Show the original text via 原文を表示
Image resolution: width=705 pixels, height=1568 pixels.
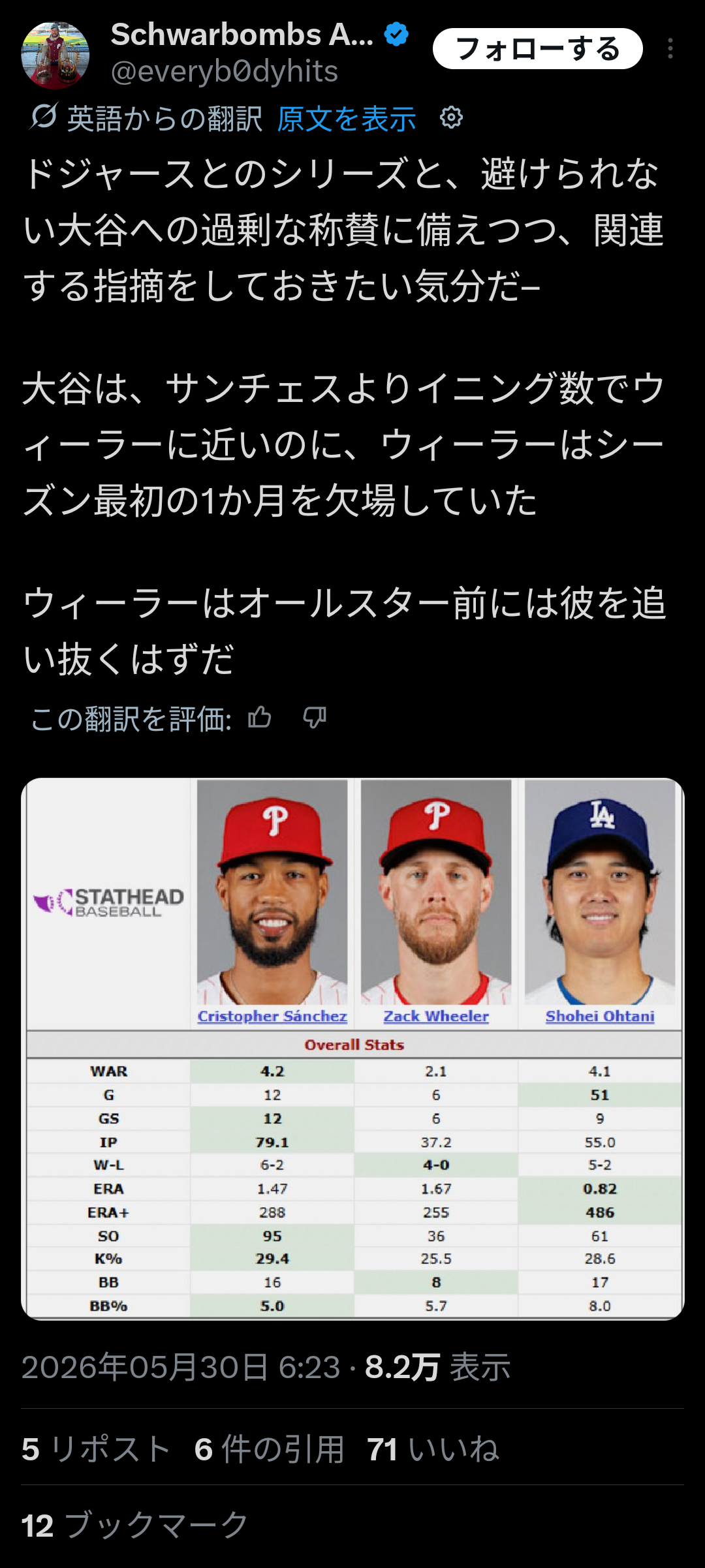tap(347, 119)
